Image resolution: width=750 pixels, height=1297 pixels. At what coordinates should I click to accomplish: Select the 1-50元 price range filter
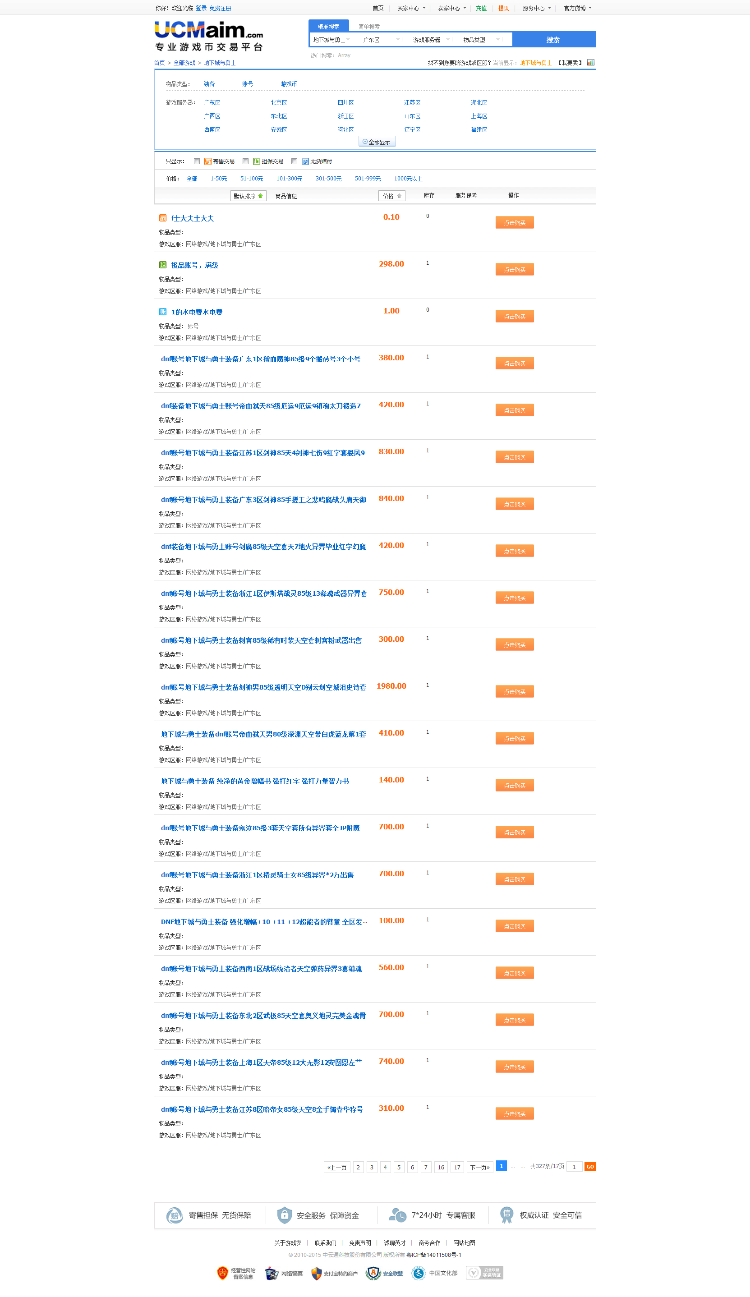click(219, 178)
